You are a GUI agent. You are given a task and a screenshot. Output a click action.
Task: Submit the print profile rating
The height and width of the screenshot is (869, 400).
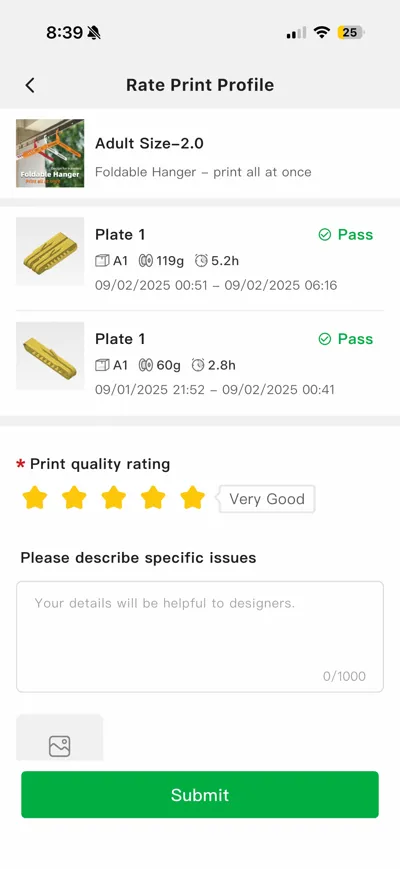(x=200, y=795)
